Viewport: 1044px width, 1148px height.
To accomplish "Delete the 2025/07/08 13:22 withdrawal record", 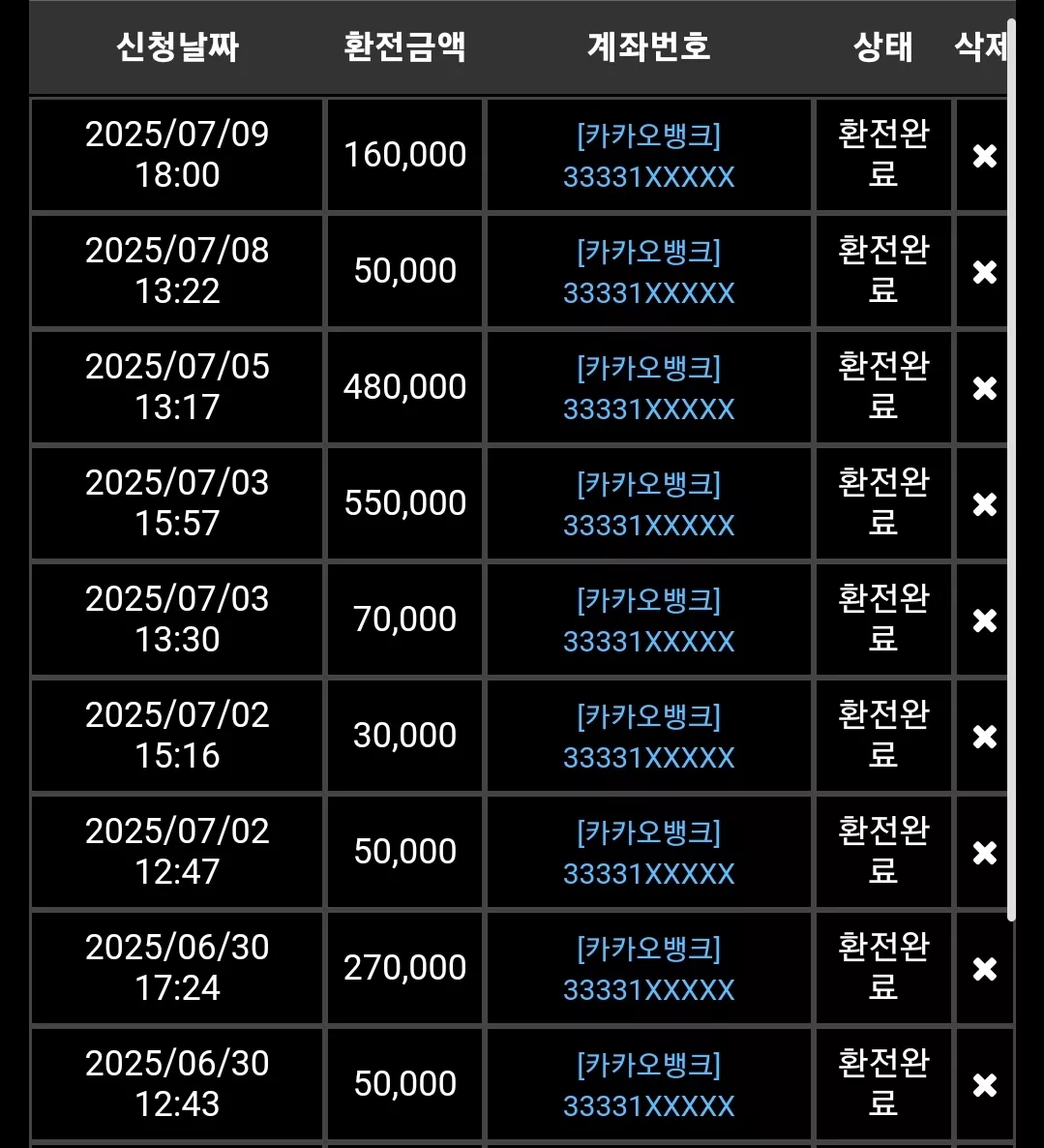I will pos(984,272).
